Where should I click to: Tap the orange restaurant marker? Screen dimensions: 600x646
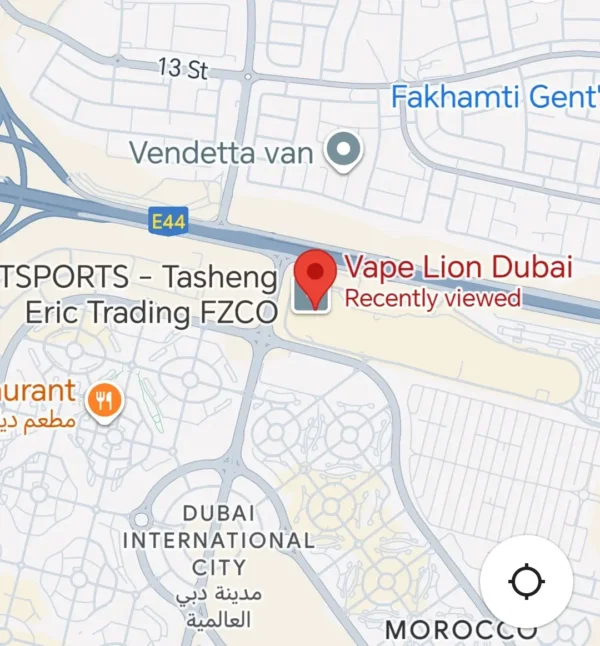(x=104, y=401)
